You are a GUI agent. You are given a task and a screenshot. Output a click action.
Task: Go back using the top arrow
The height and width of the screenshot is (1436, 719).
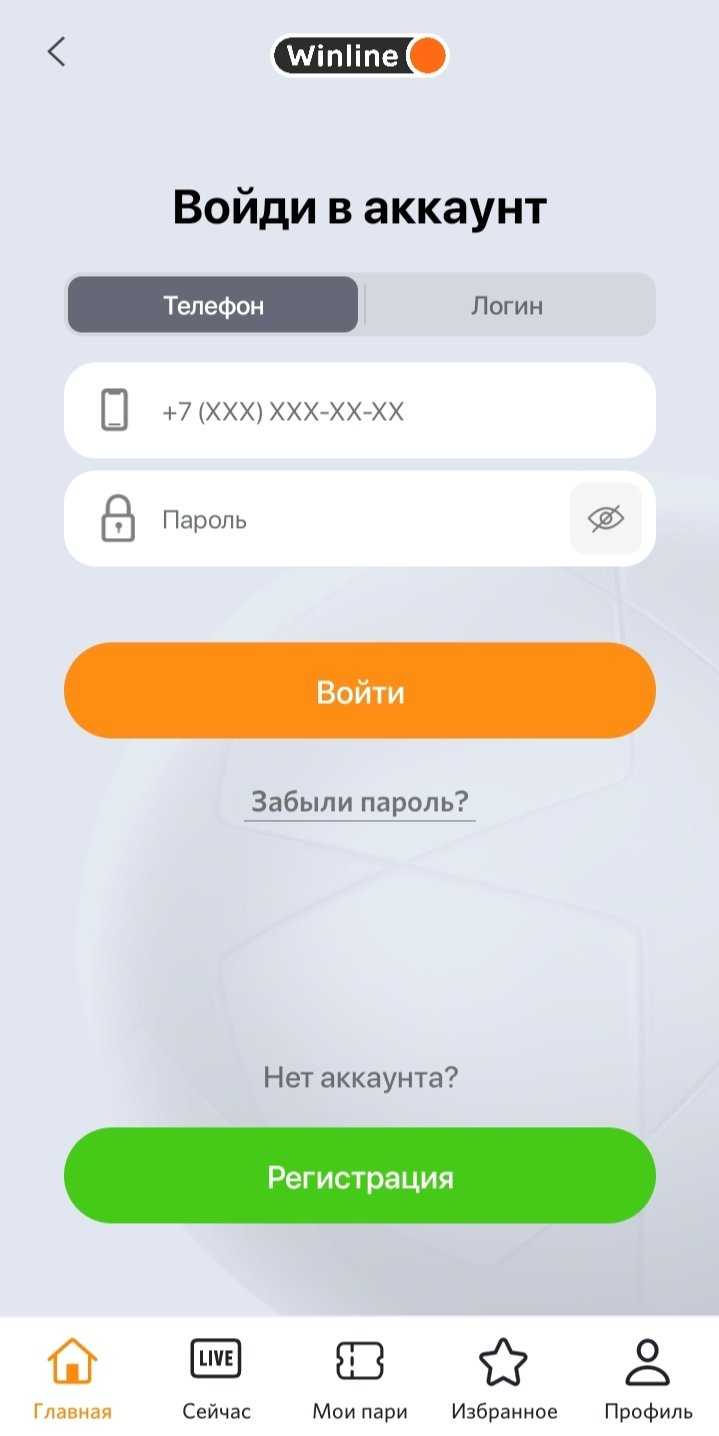click(x=56, y=52)
